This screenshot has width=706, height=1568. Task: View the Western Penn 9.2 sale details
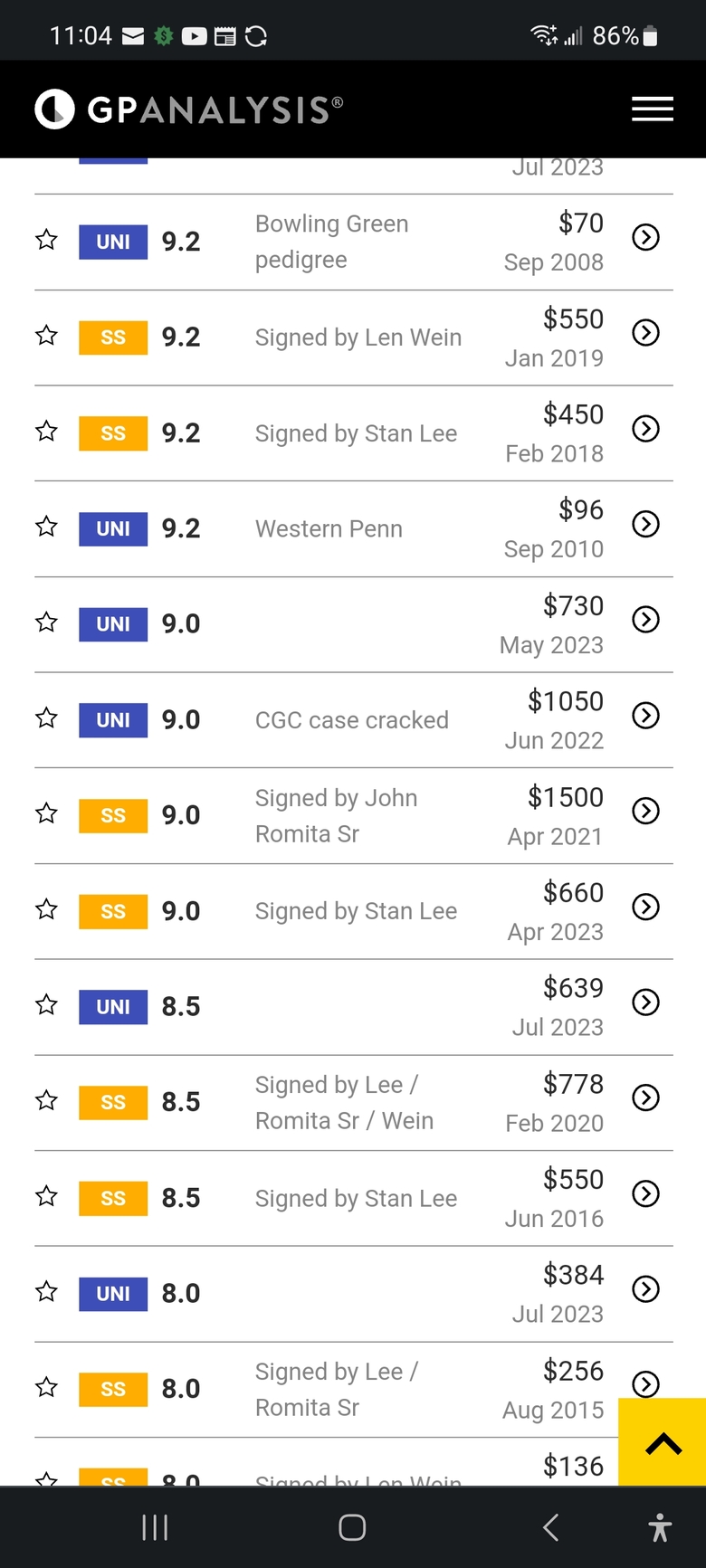pos(645,524)
